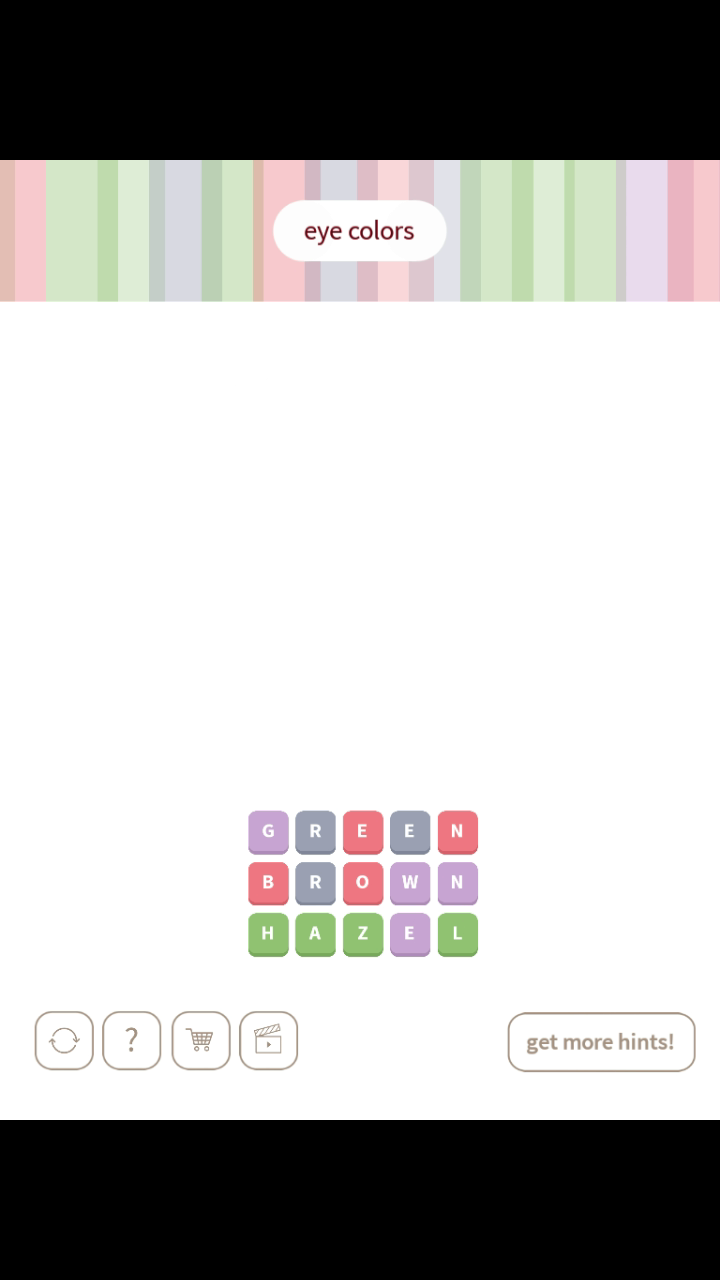Pick the letter A tile

(x=315, y=934)
